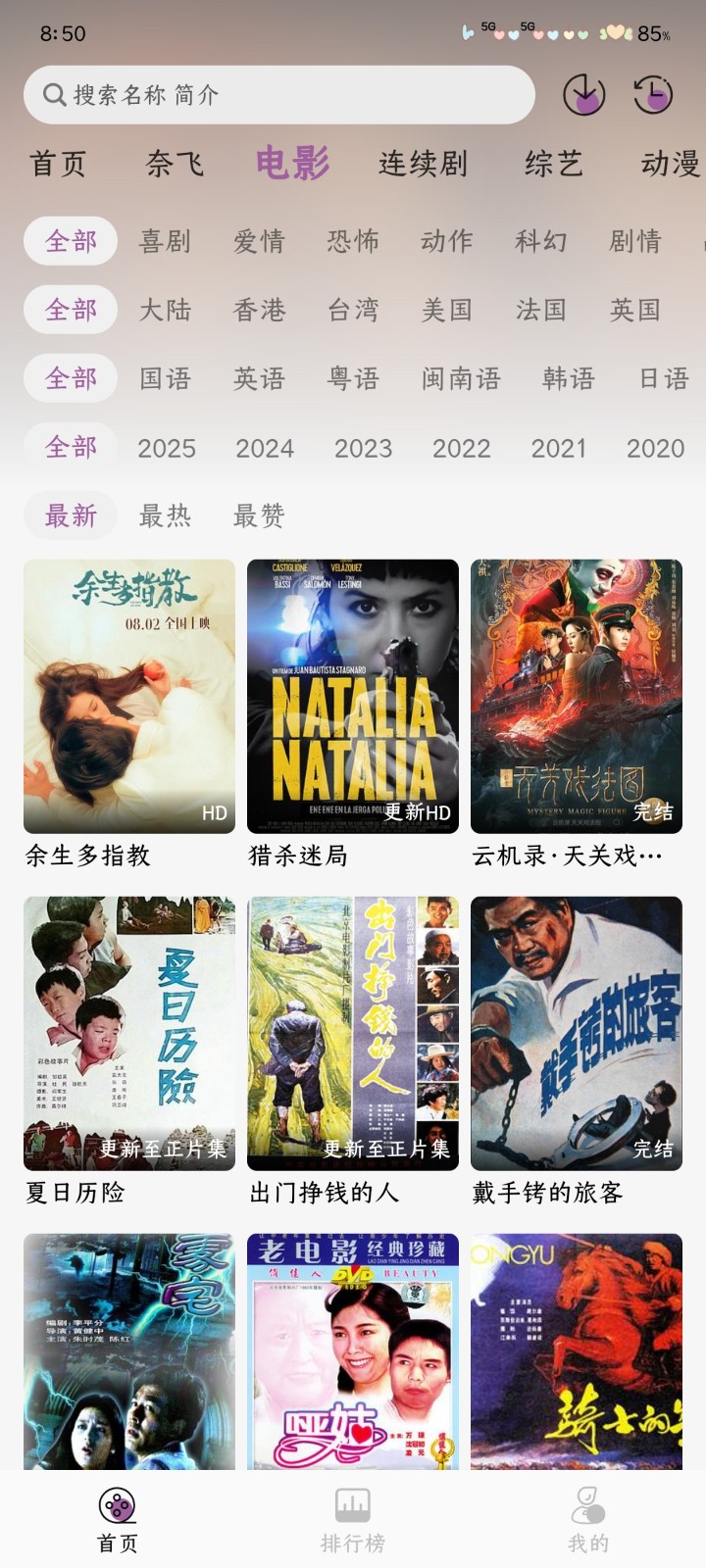Open the search box for titles
Screen dimensions: 706x1568
pos(278,95)
